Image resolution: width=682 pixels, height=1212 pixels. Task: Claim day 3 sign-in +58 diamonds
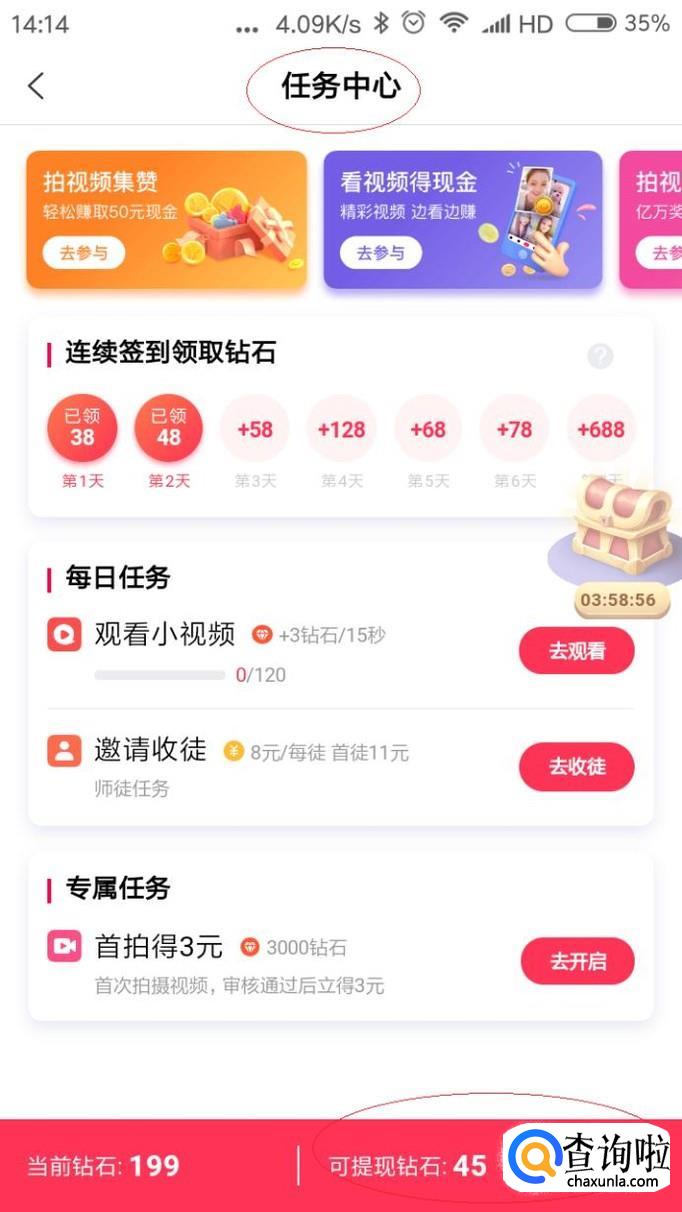pos(255,429)
